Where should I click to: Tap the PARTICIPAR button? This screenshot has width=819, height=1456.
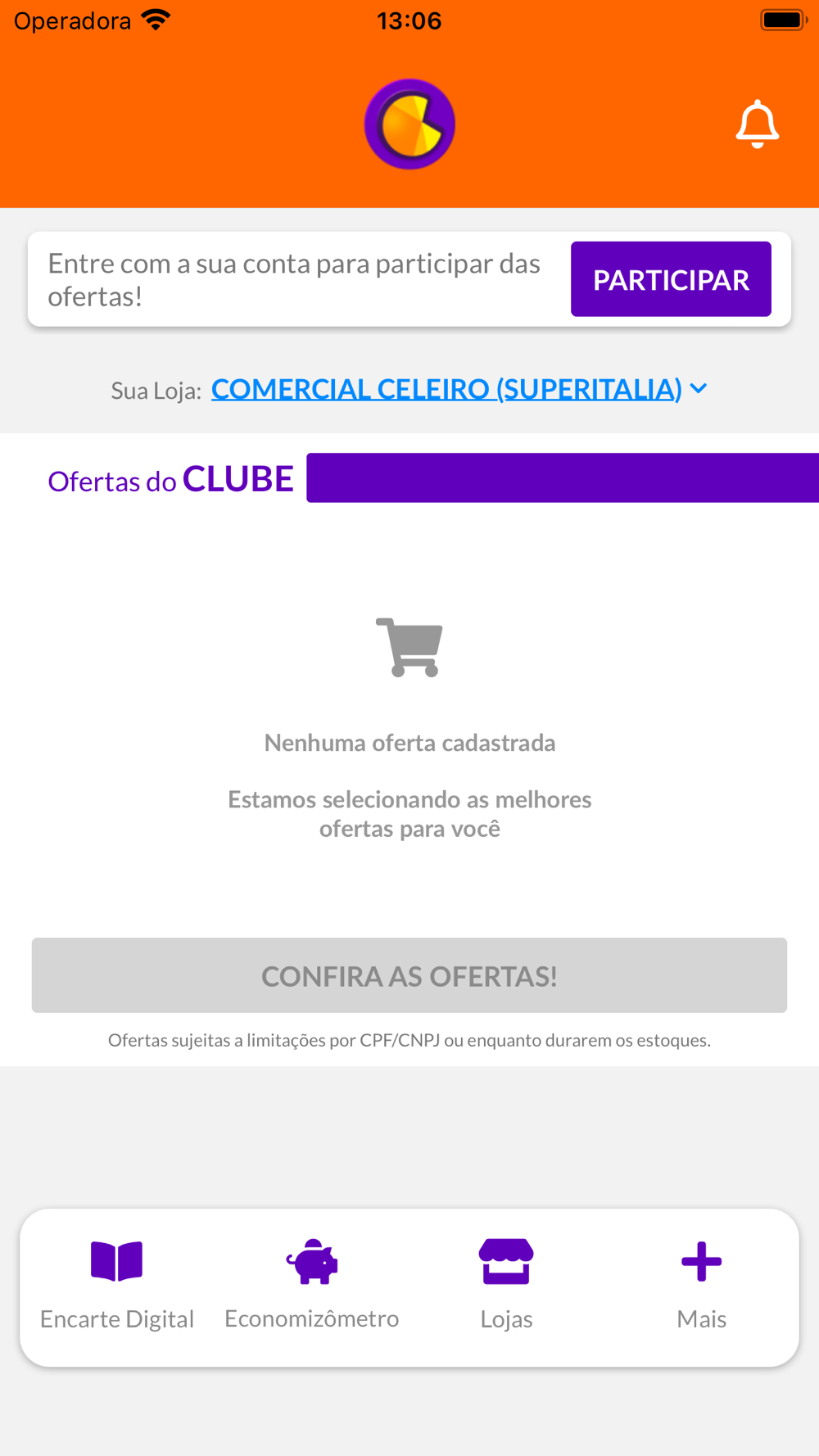click(671, 279)
